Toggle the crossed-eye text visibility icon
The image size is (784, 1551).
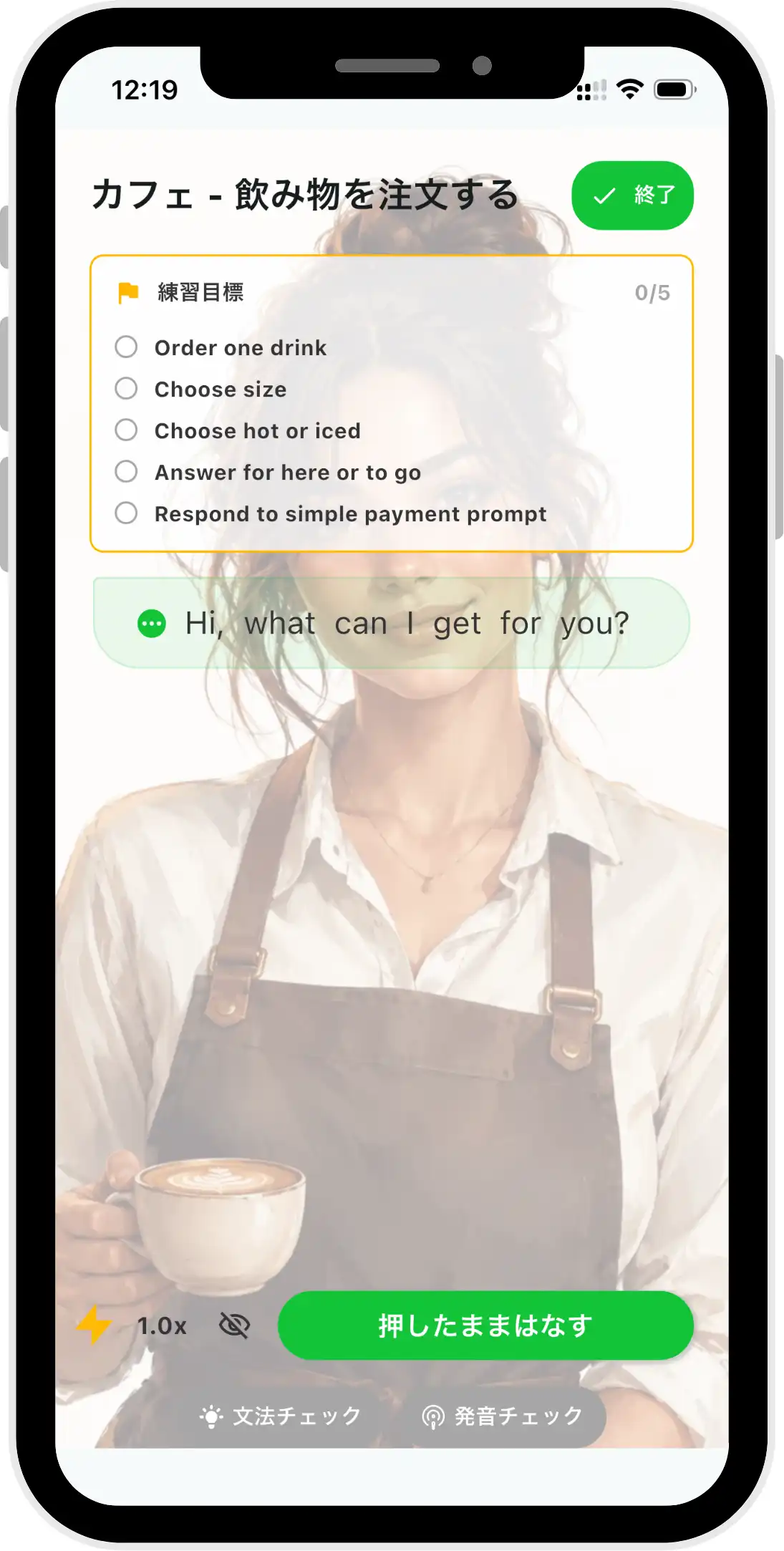click(234, 1325)
